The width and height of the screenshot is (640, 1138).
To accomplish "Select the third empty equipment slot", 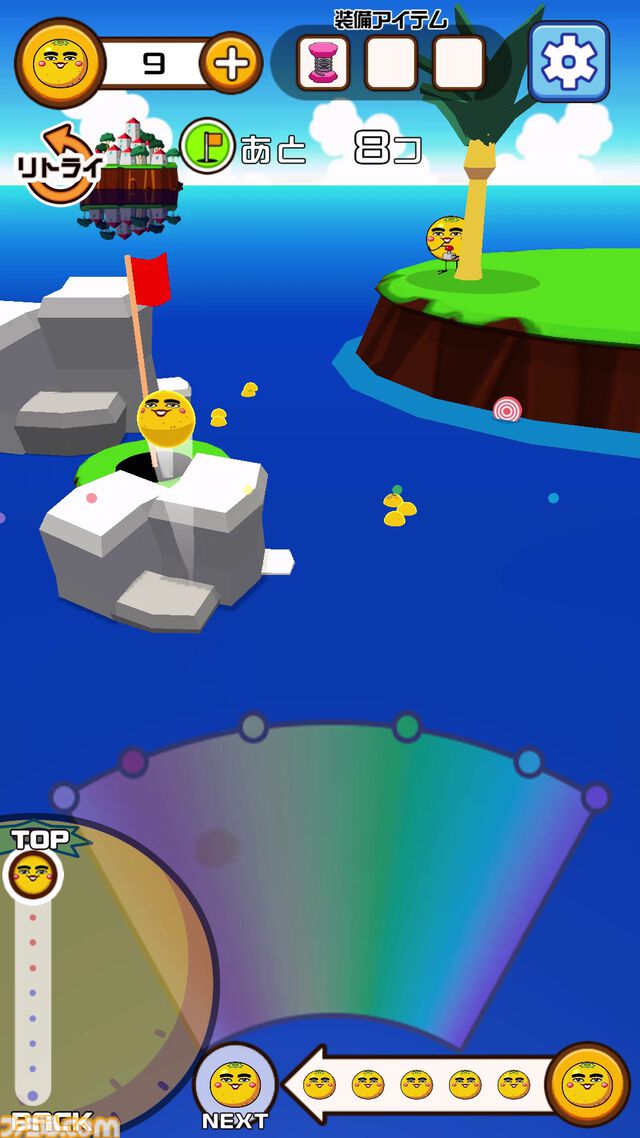I will point(459,64).
